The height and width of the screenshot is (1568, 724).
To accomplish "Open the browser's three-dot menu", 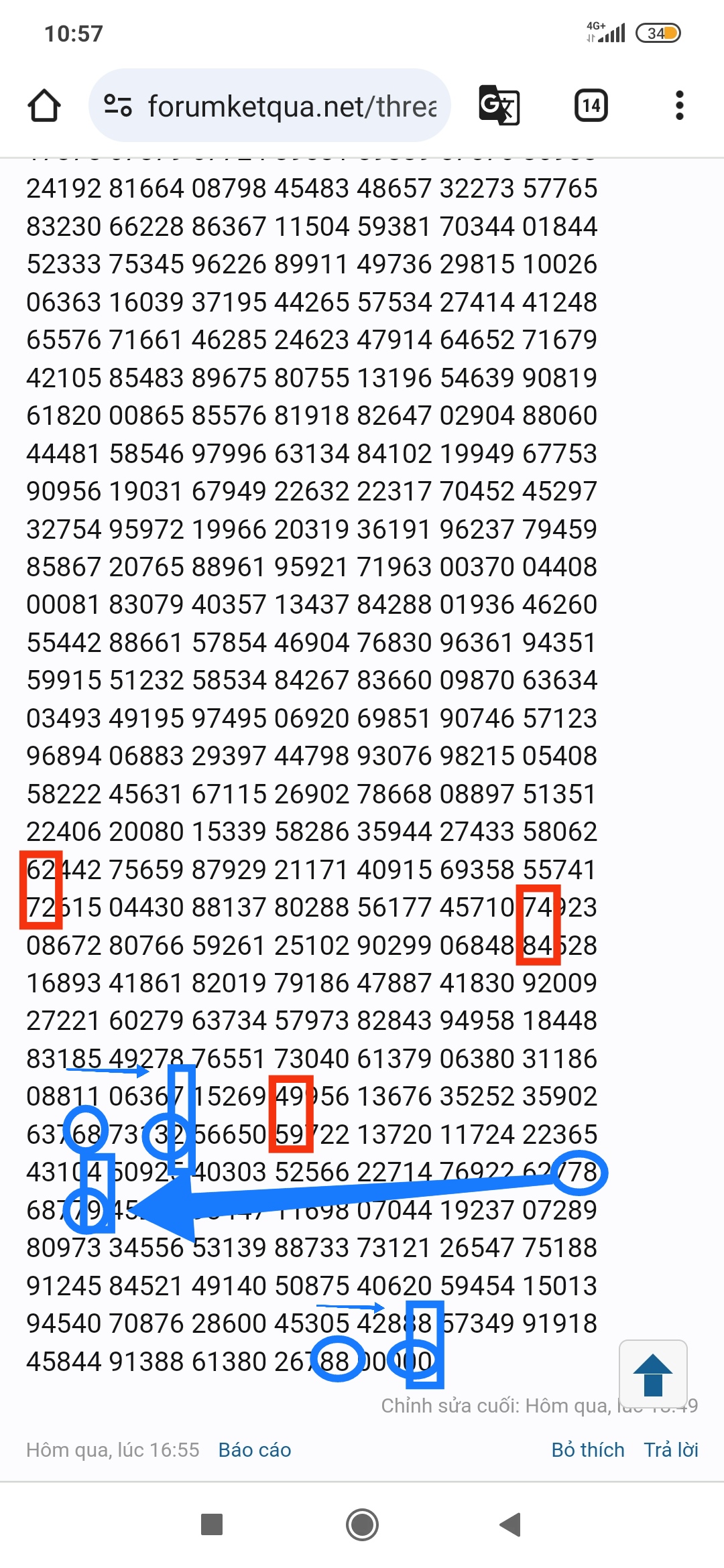I will (679, 105).
